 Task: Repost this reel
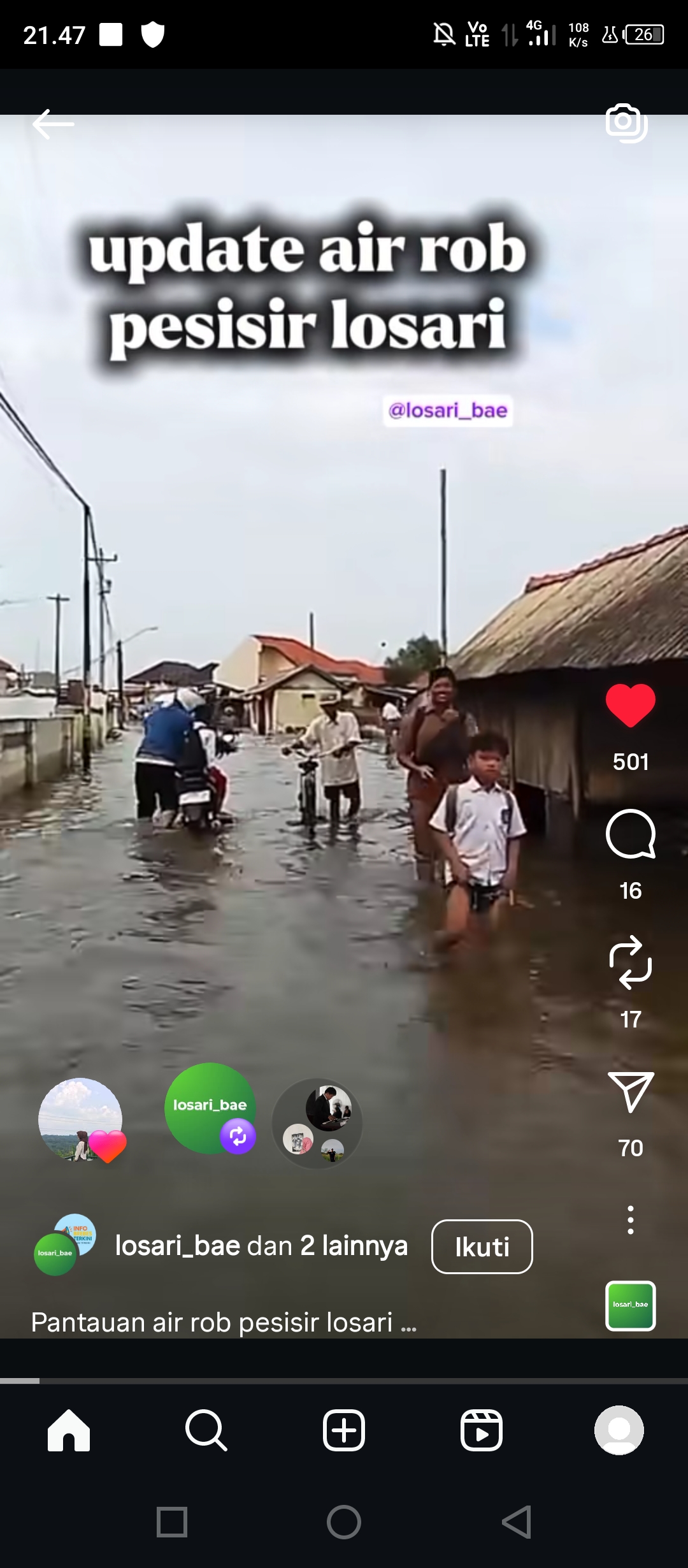(x=630, y=962)
